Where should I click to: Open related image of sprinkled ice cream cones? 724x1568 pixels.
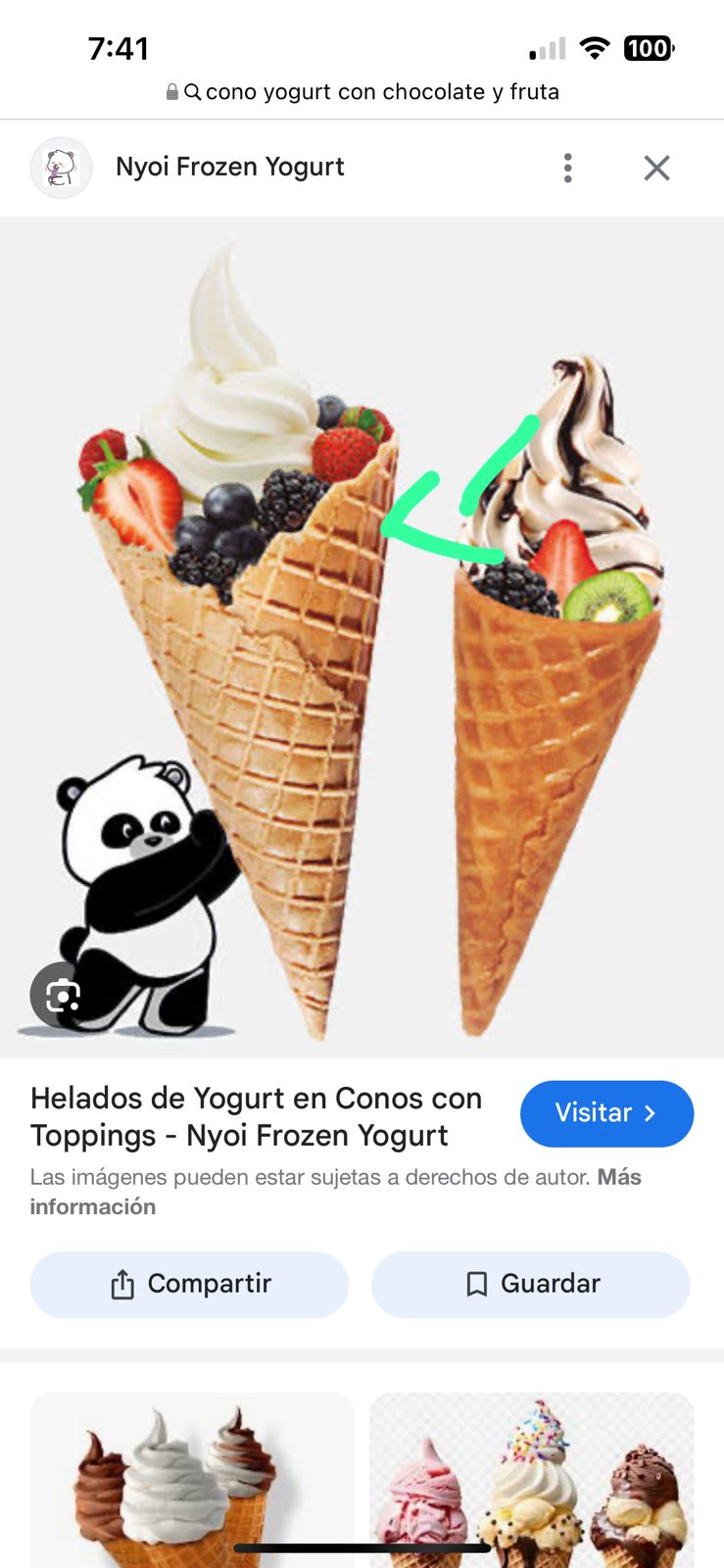(531, 1480)
